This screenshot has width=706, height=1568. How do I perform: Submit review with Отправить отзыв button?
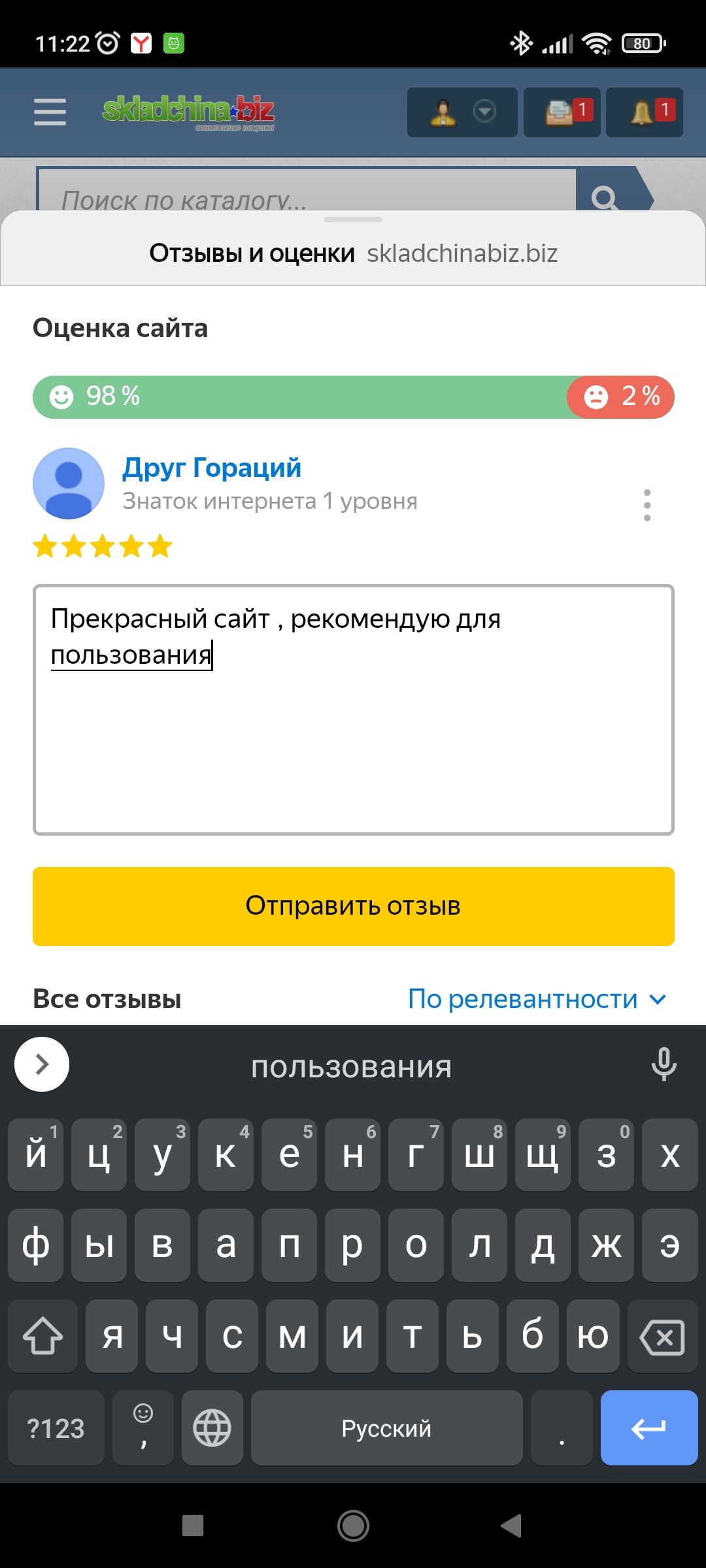tap(353, 906)
